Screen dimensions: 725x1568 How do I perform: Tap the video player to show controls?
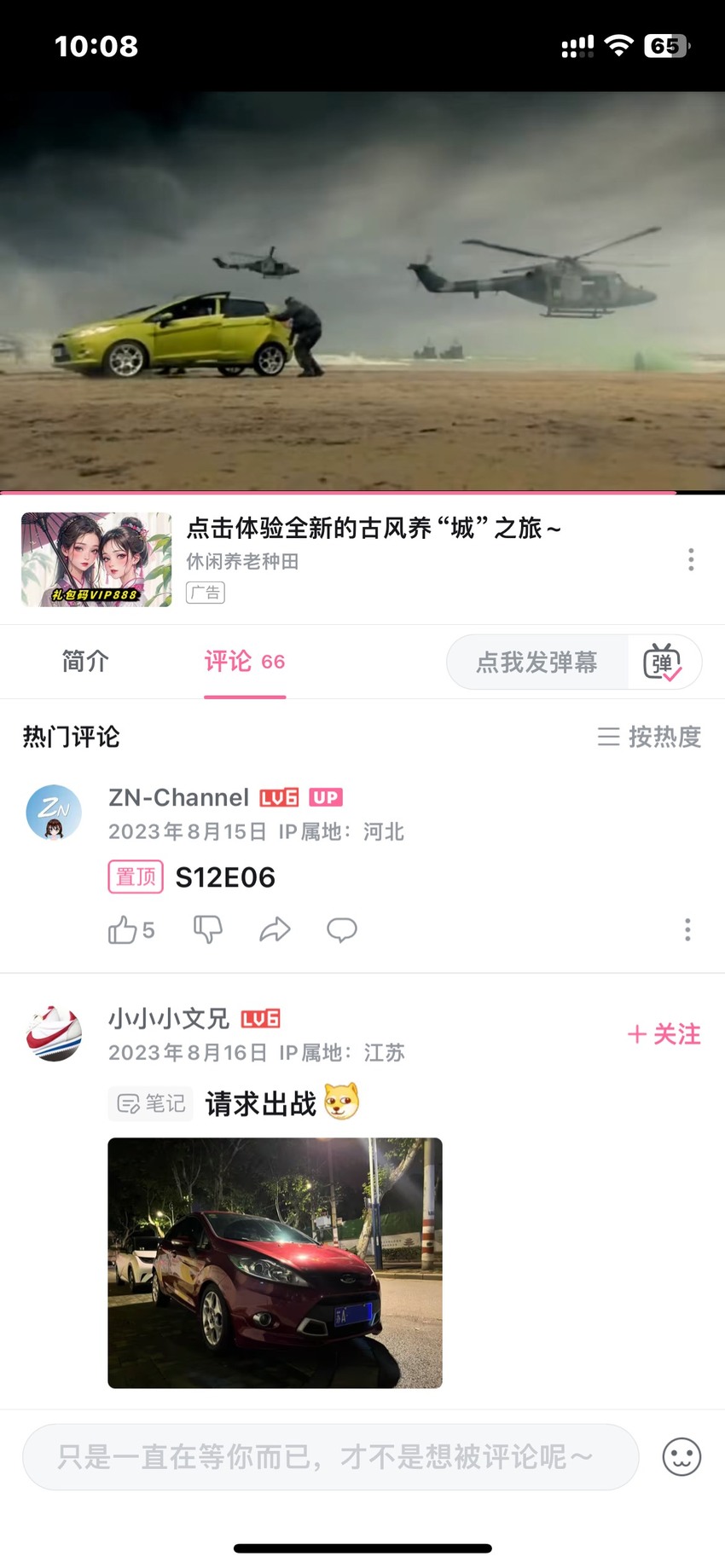(362, 292)
